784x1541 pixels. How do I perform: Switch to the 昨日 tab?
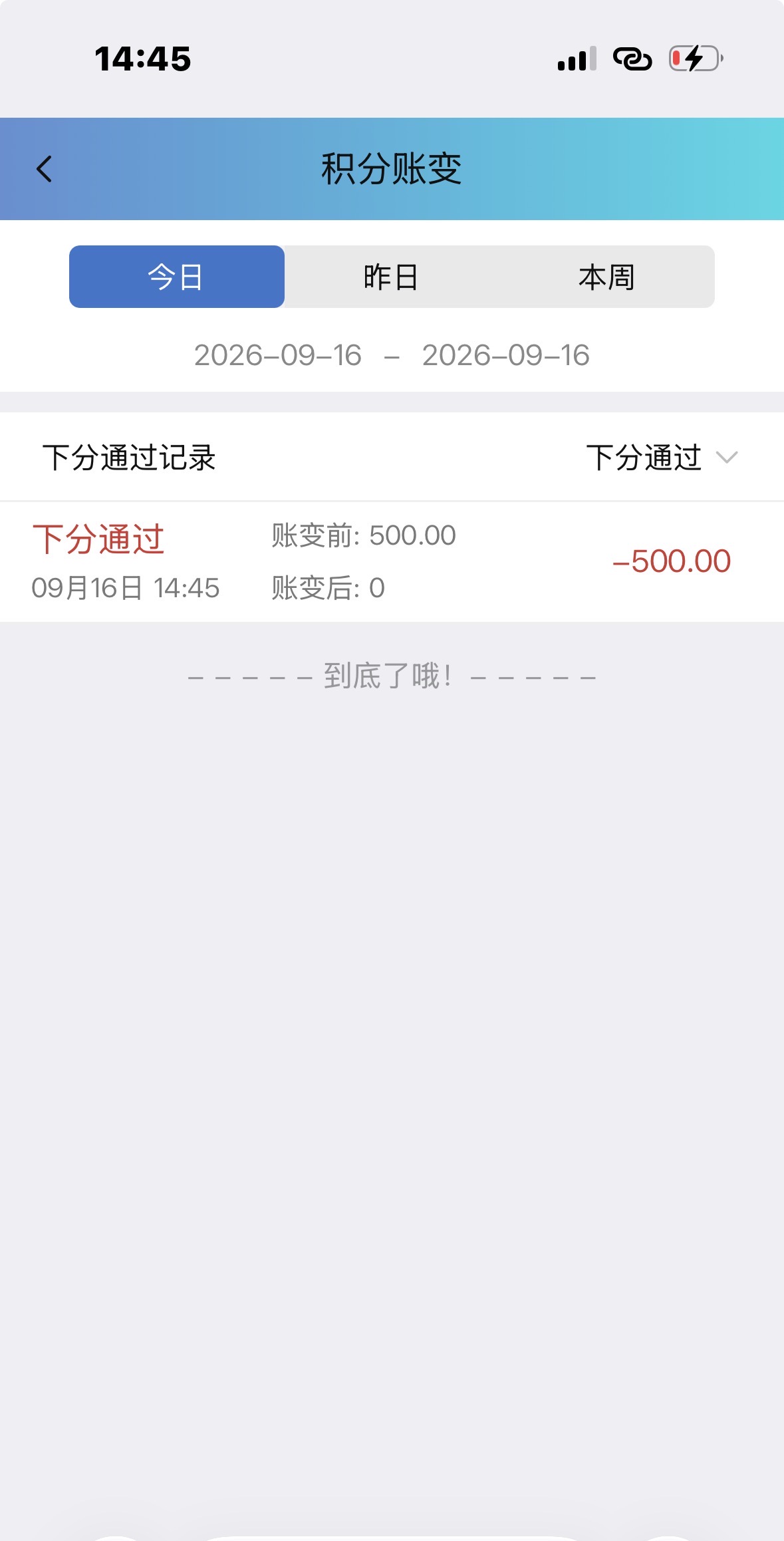click(x=392, y=277)
